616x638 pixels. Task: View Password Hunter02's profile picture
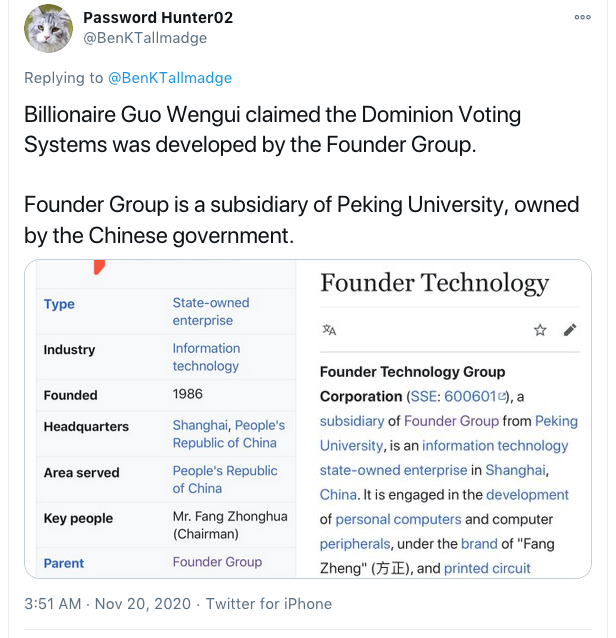point(48,28)
